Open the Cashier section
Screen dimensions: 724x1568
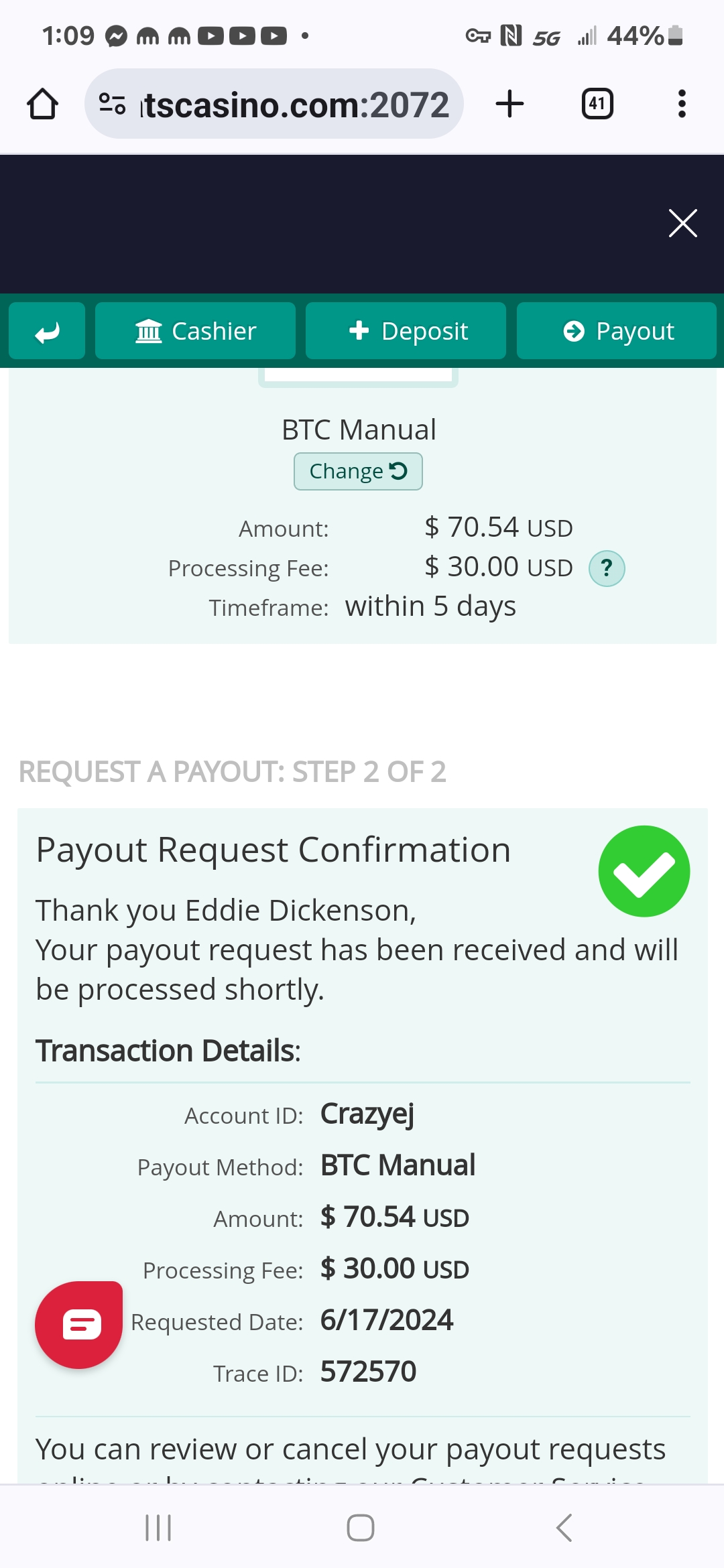(195, 331)
